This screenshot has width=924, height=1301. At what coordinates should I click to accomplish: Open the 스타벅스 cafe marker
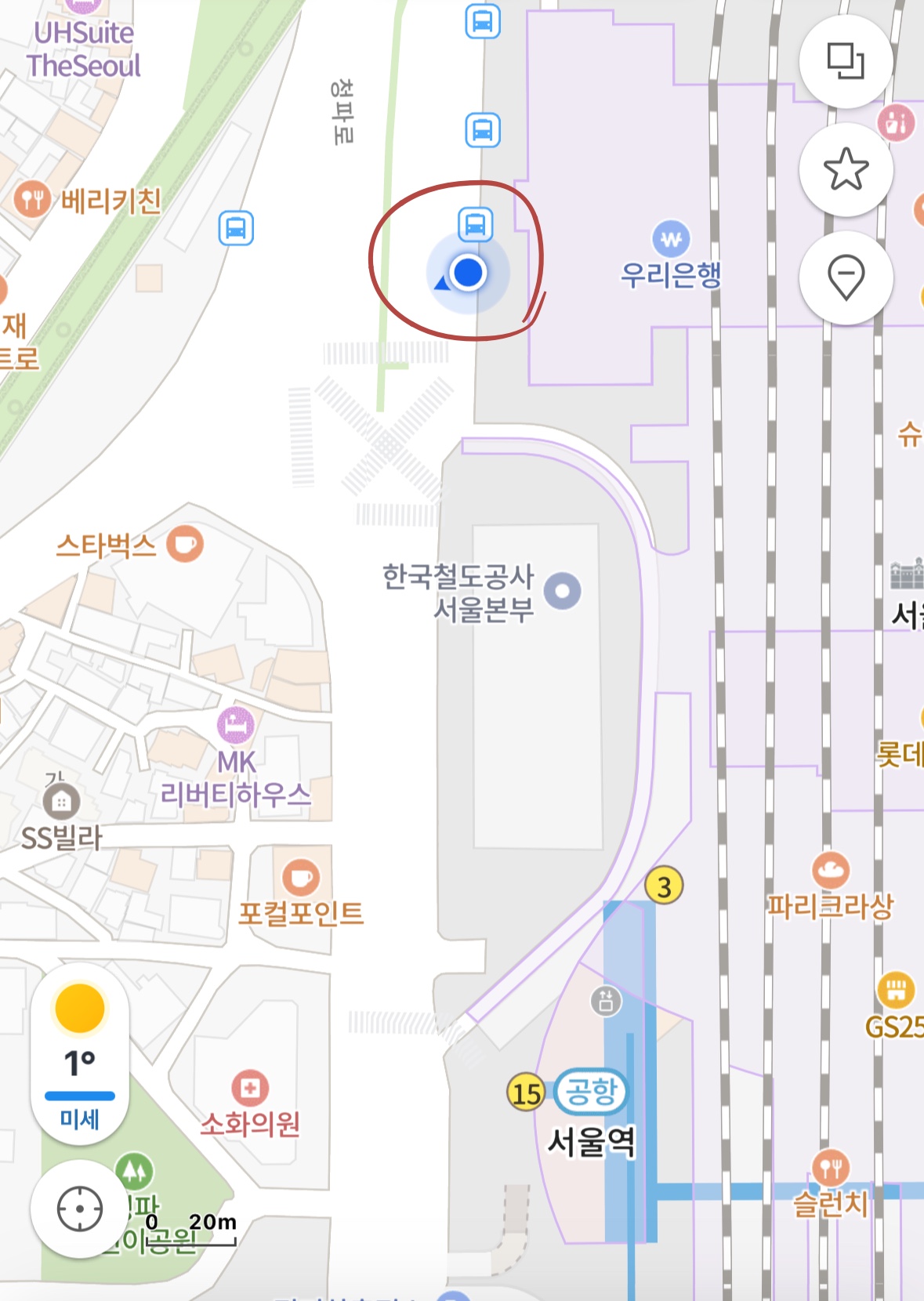point(185,544)
